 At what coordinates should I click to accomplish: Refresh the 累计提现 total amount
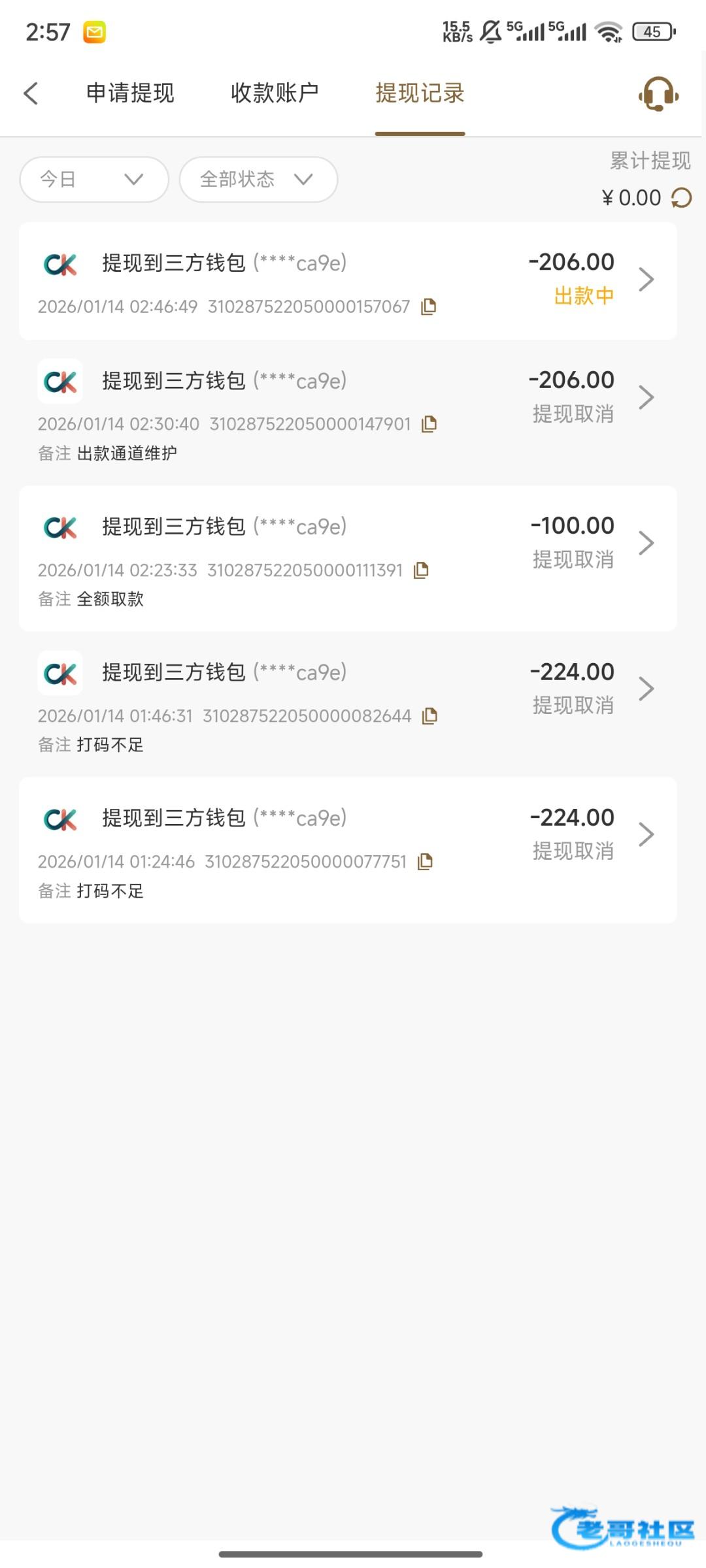point(682,197)
